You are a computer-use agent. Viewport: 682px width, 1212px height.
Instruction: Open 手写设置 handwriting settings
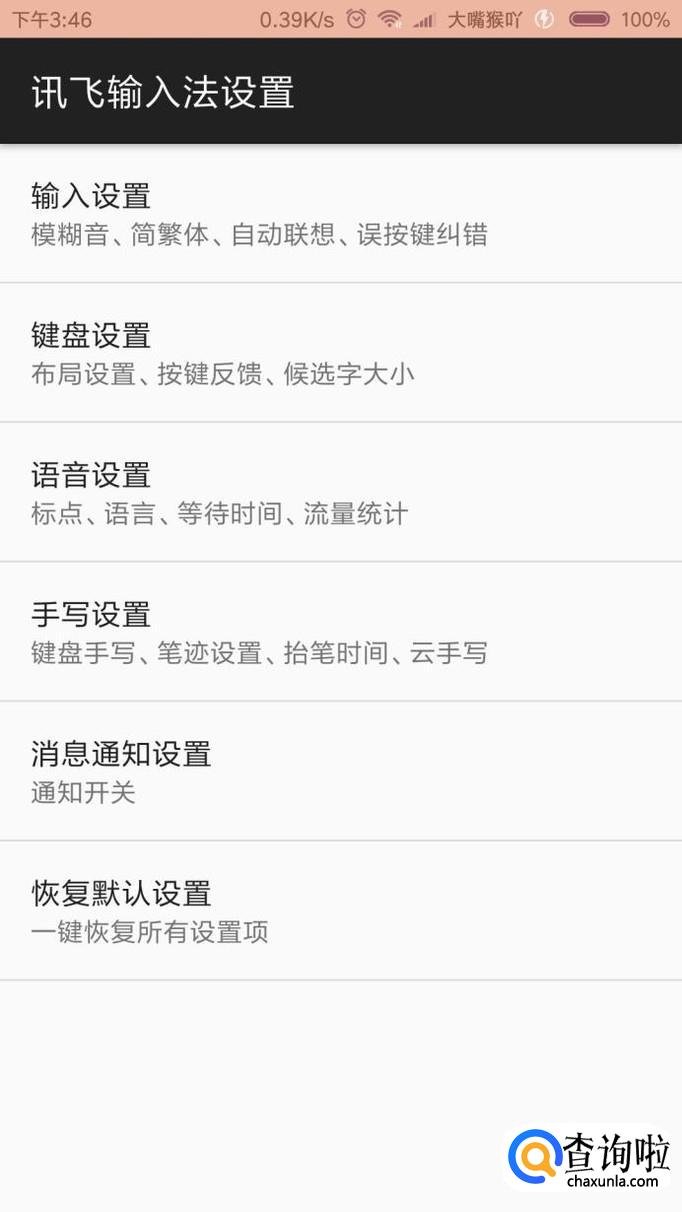click(x=340, y=632)
